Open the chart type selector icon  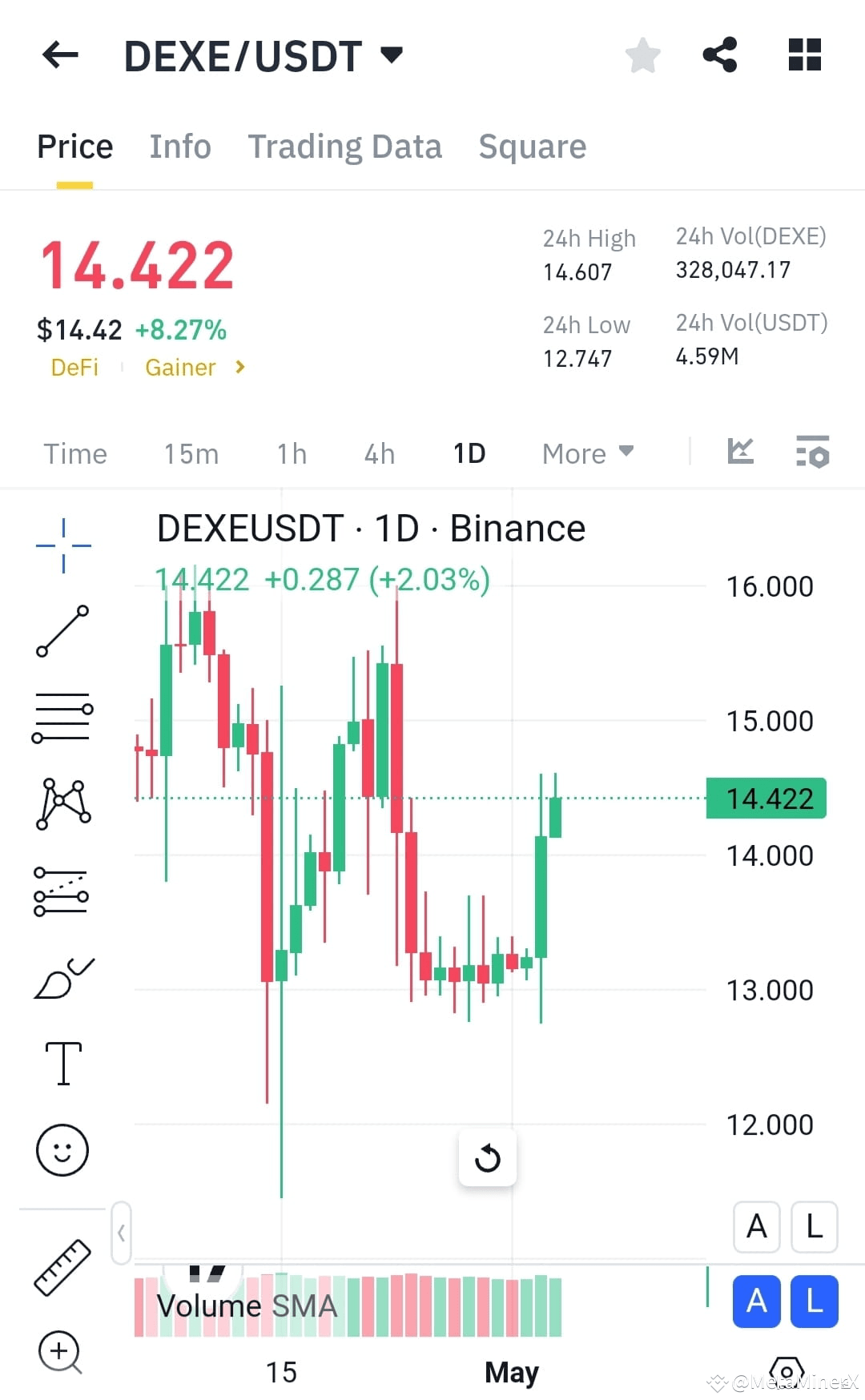point(741,451)
